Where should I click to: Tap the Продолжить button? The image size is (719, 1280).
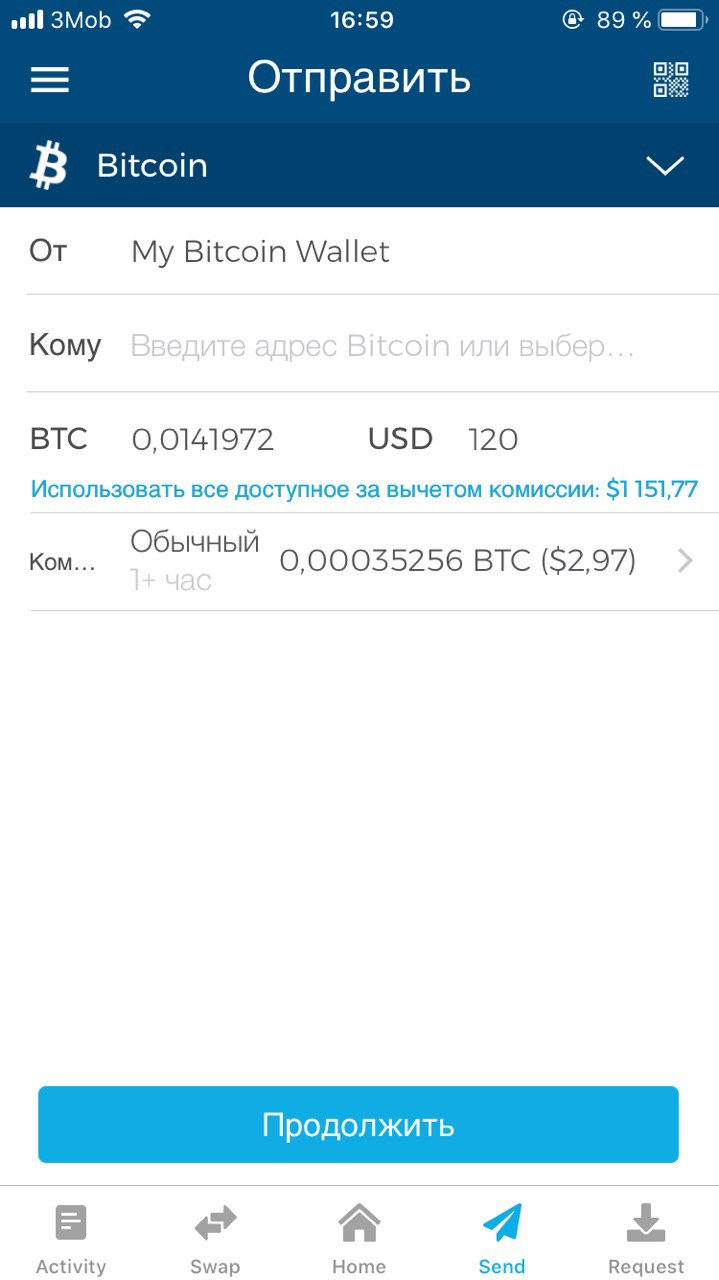coord(358,1125)
